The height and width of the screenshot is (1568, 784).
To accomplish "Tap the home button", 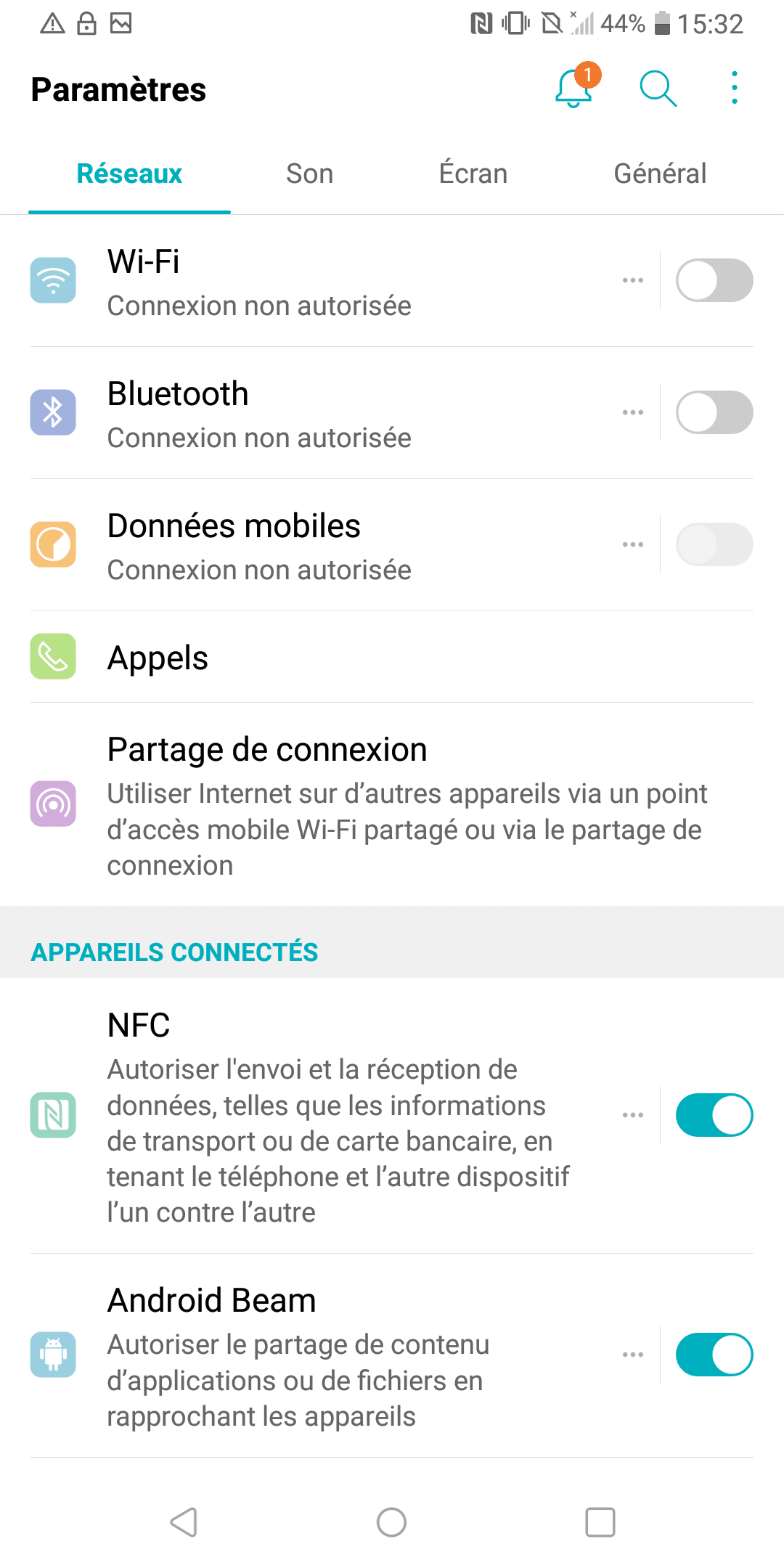I will (x=391, y=1522).
